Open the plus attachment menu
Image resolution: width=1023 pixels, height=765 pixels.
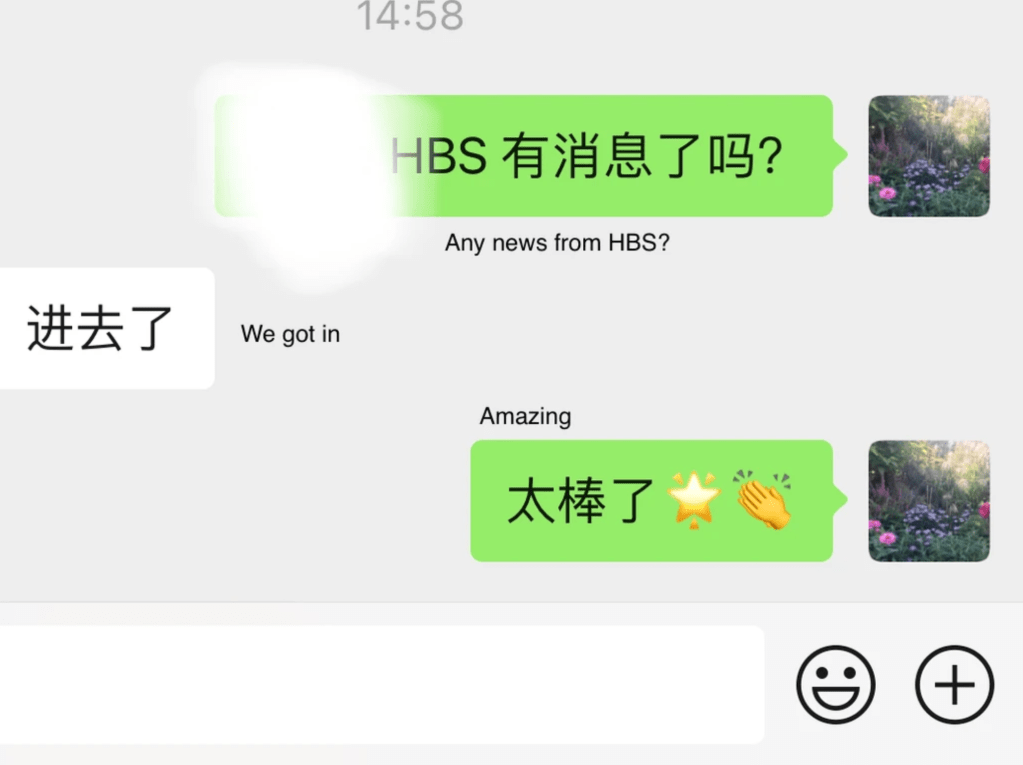click(955, 685)
